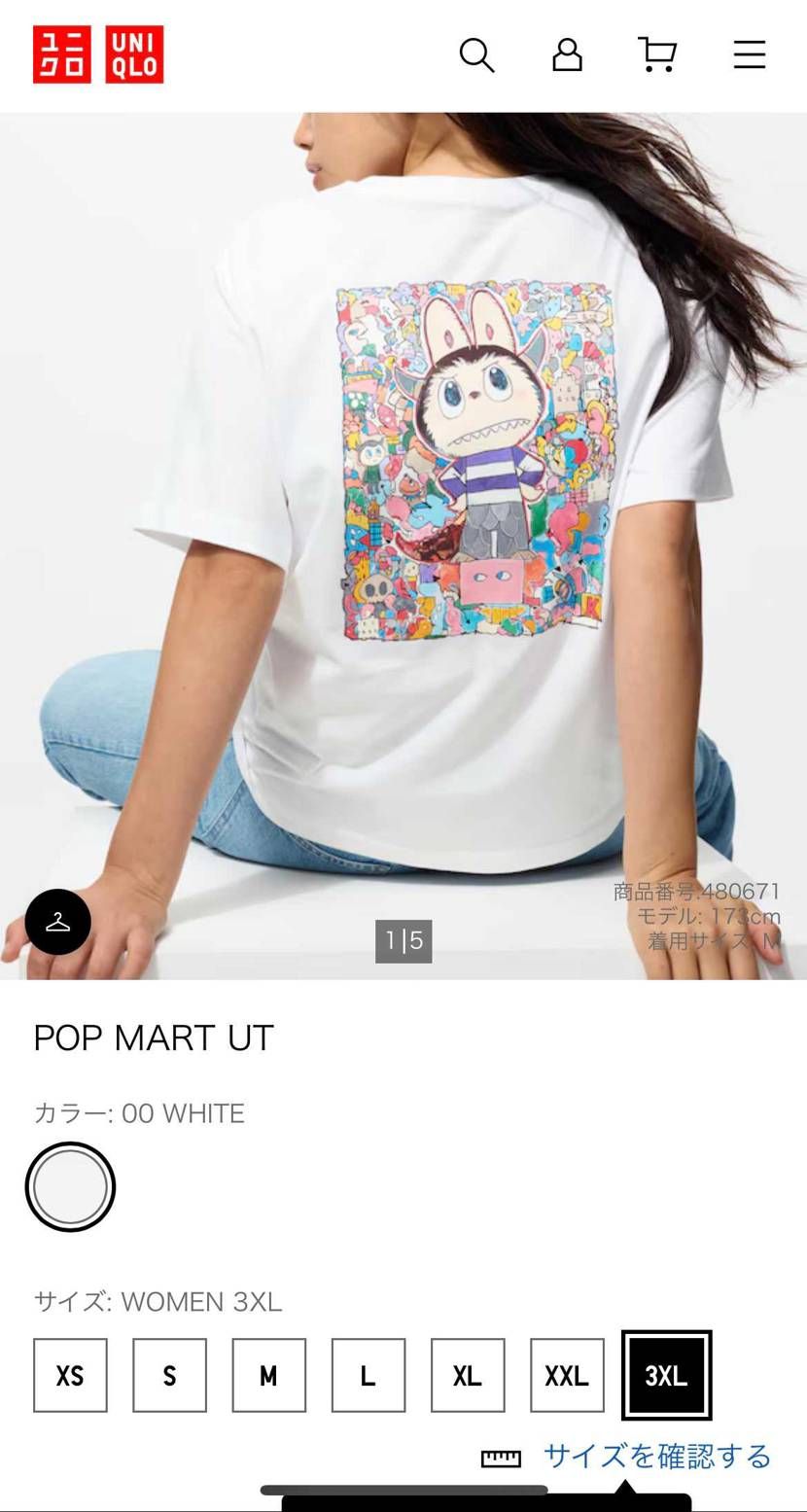Tap the 3XL size option

pyautogui.click(x=666, y=1375)
